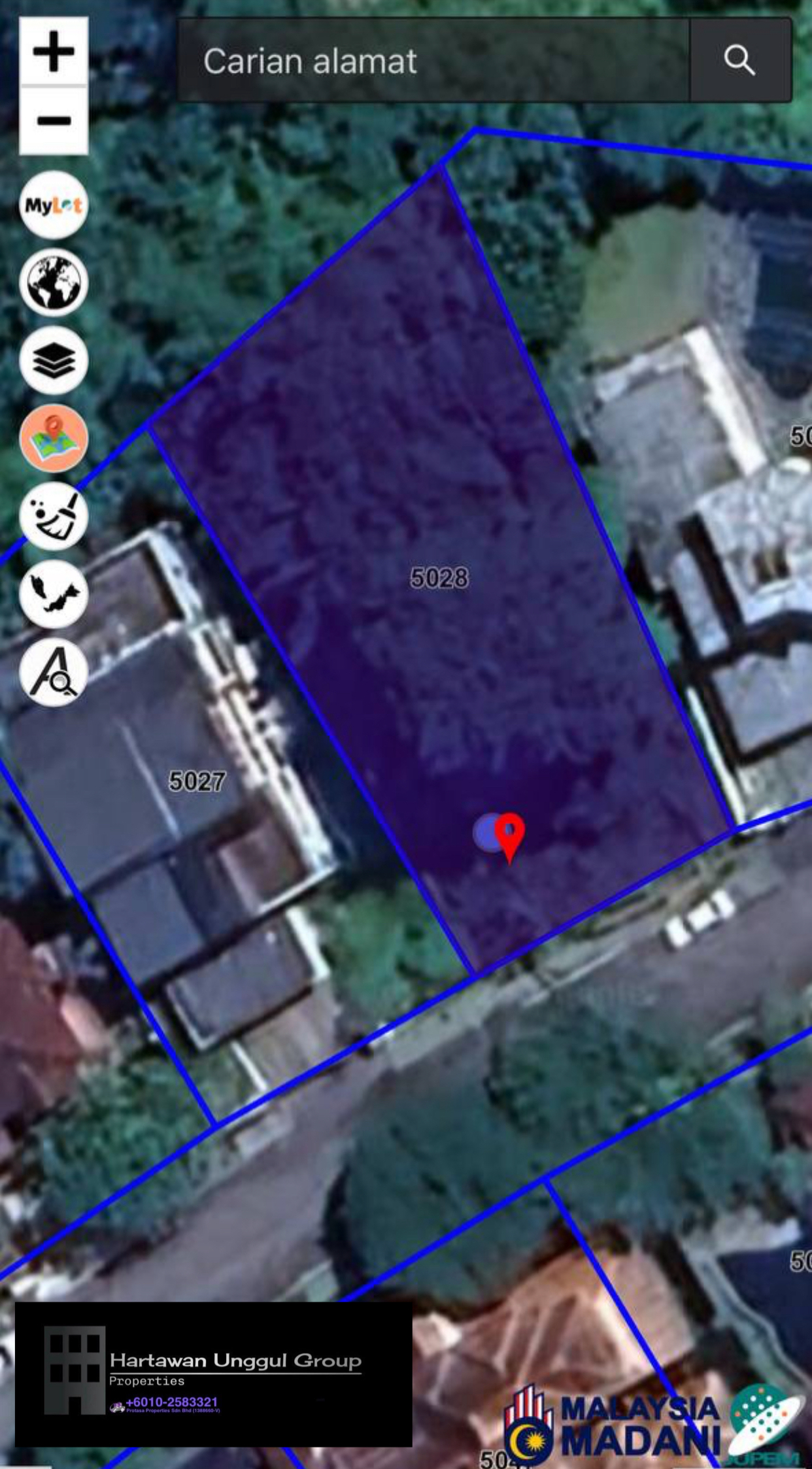
Task: Open the map layers panel
Action: (x=54, y=360)
